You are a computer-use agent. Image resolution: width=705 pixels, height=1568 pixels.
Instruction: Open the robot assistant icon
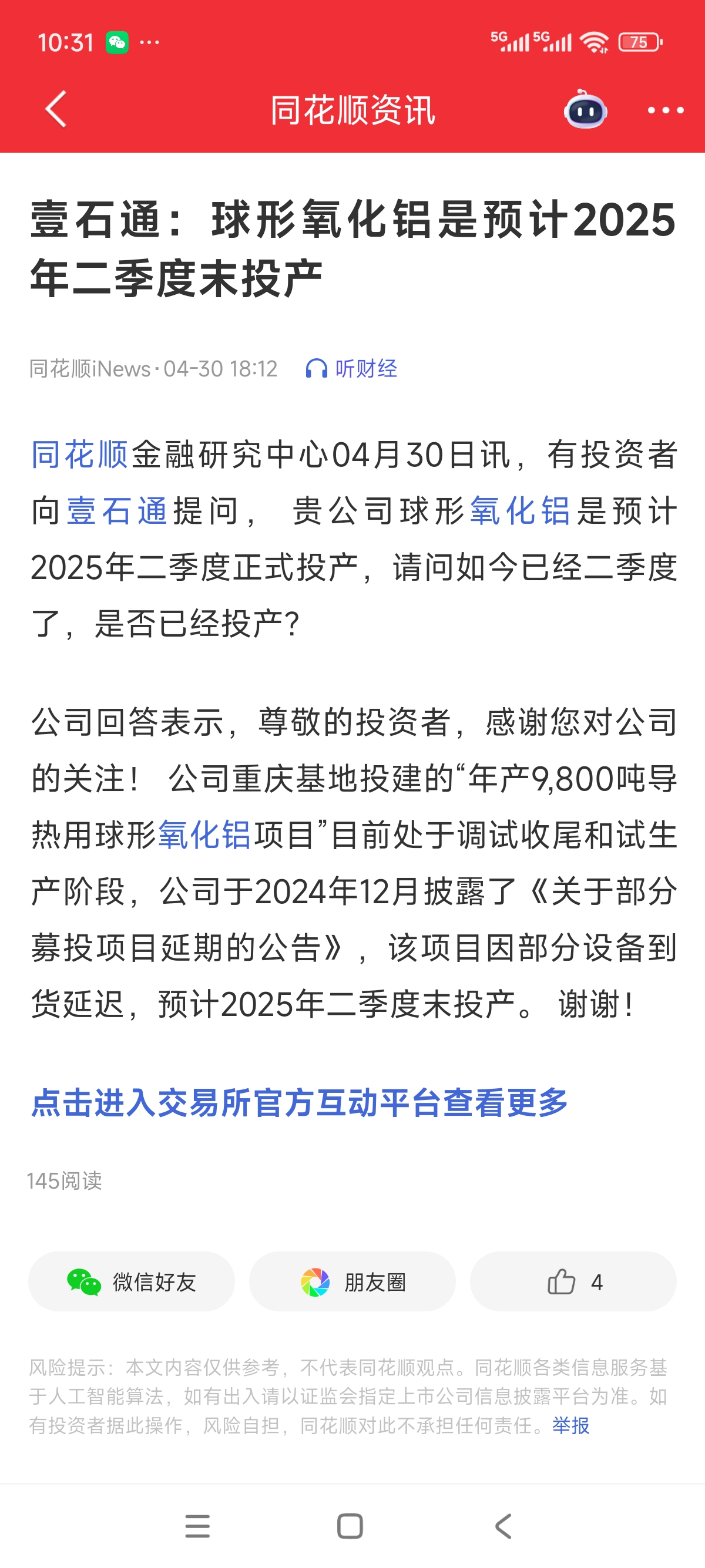point(585,110)
